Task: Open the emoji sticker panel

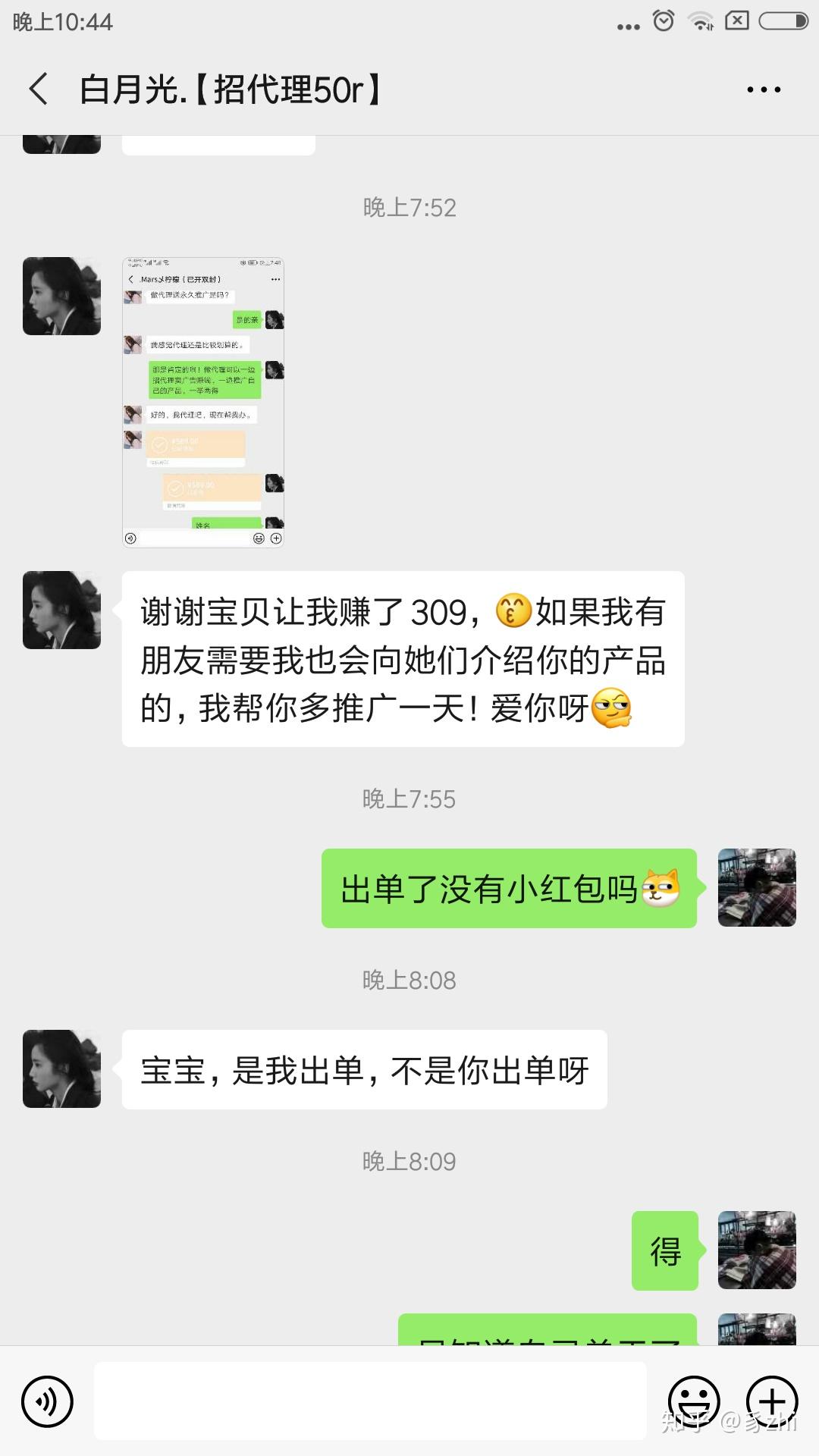Action: pyautogui.click(x=693, y=1401)
